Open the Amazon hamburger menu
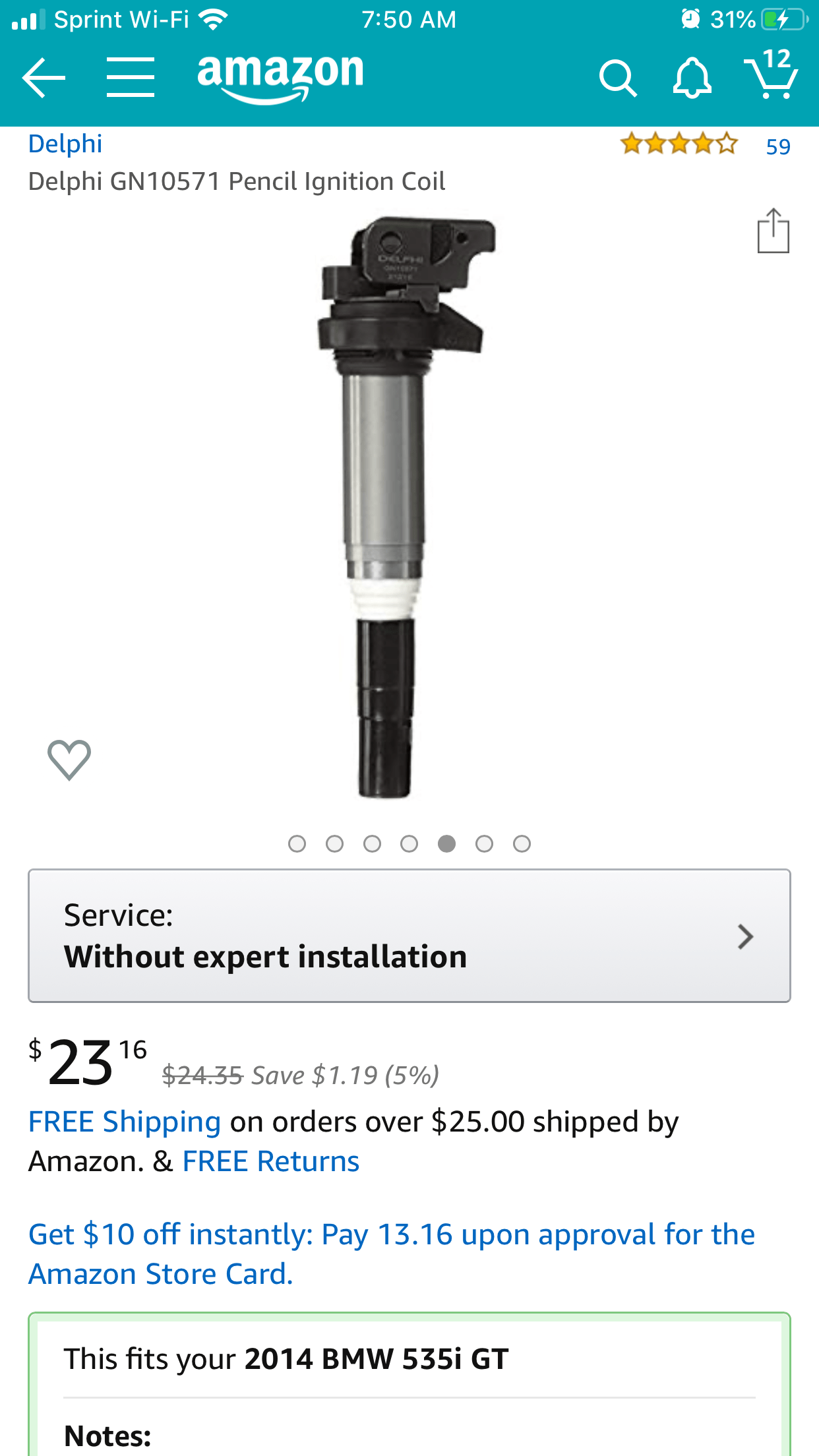Screen dimensions: 819x1456 (130, 77)
